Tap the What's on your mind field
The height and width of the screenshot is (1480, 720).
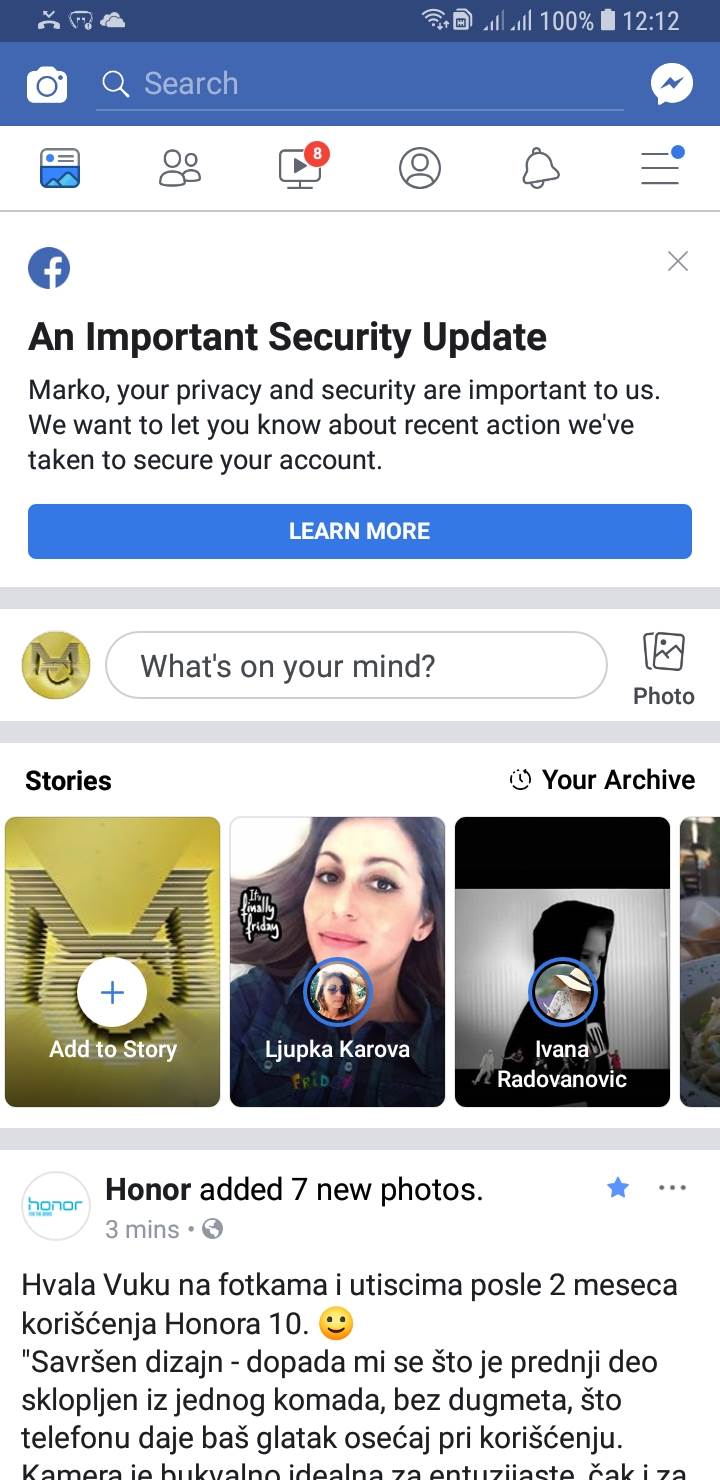[x=356, y=665]
